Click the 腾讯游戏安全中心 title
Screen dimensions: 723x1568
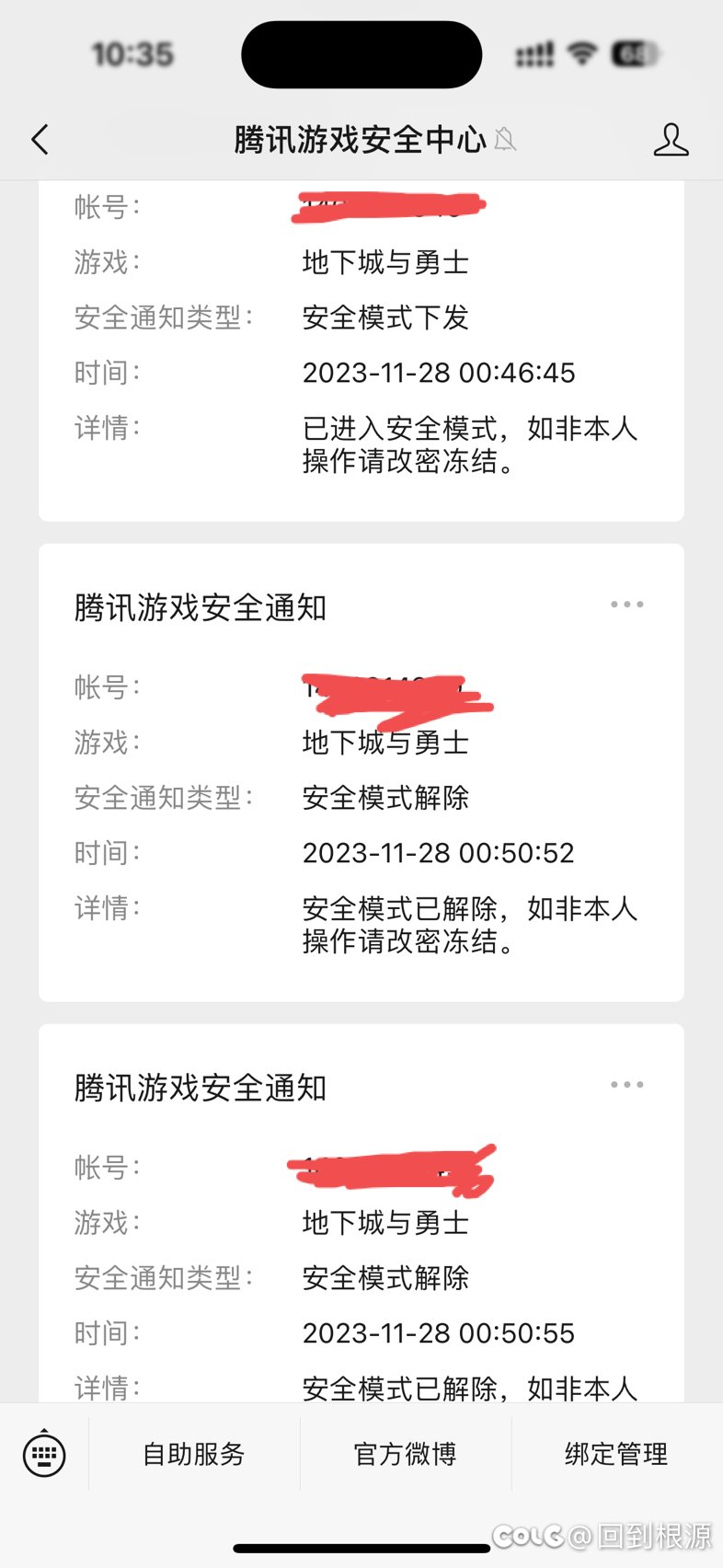(x=361, y=140)
